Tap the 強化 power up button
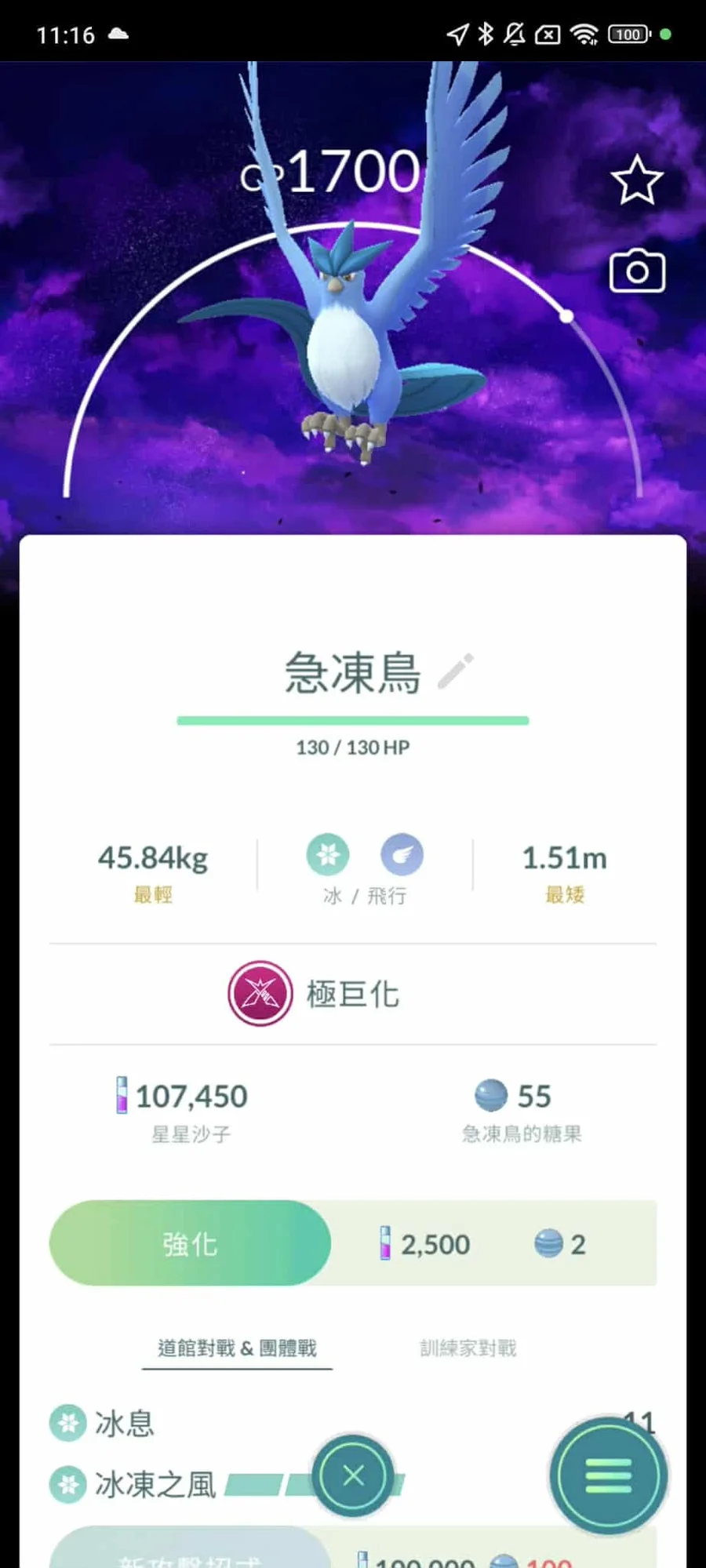The width and height of the screenshot is (706, 1568). click(190, 1243)
